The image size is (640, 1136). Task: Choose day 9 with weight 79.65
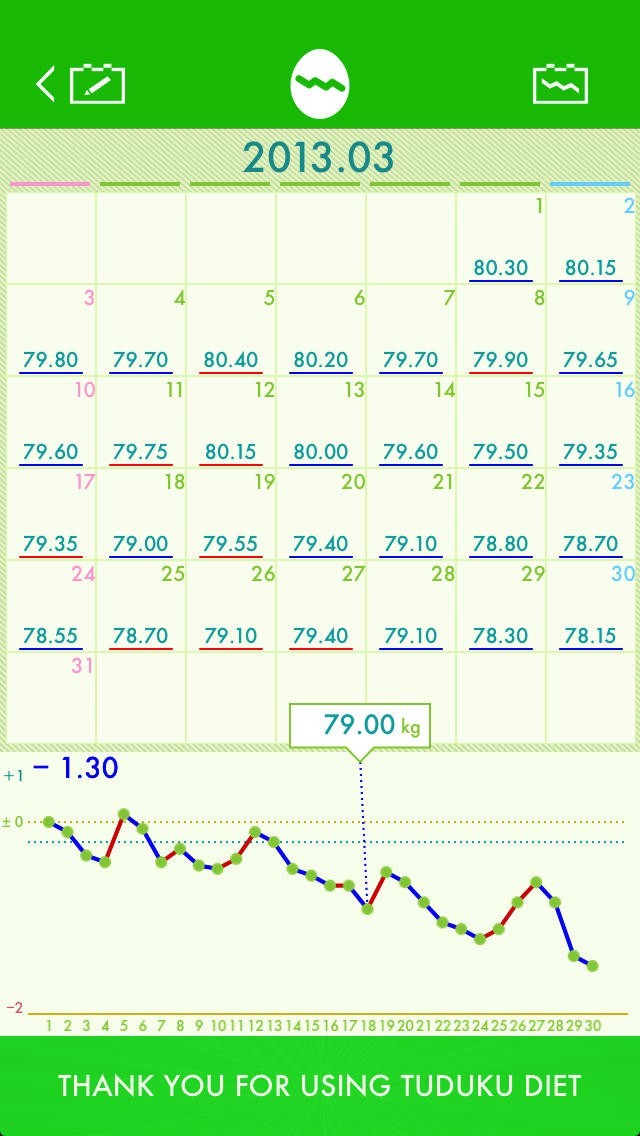(591, 332)
